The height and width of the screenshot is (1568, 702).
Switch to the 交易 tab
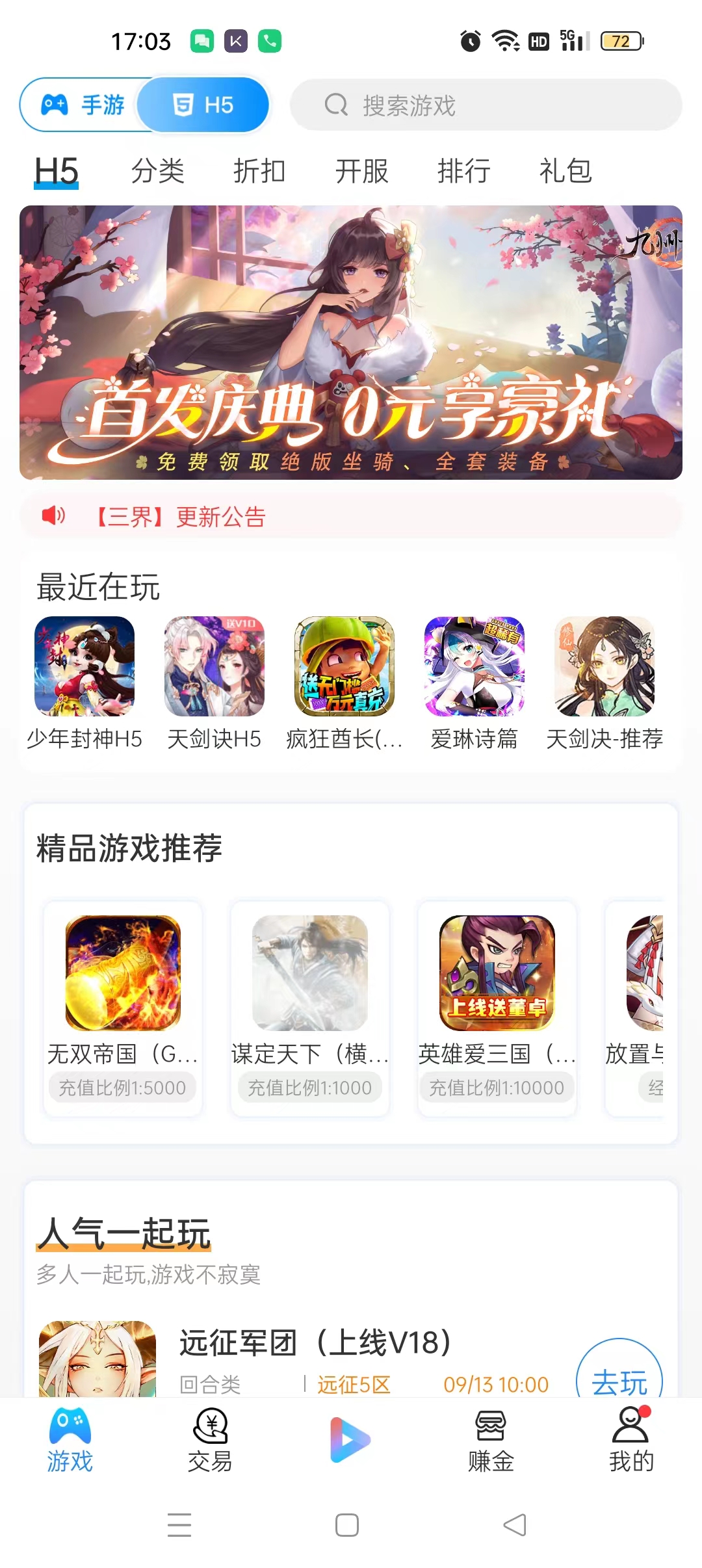pos(210,1439)
